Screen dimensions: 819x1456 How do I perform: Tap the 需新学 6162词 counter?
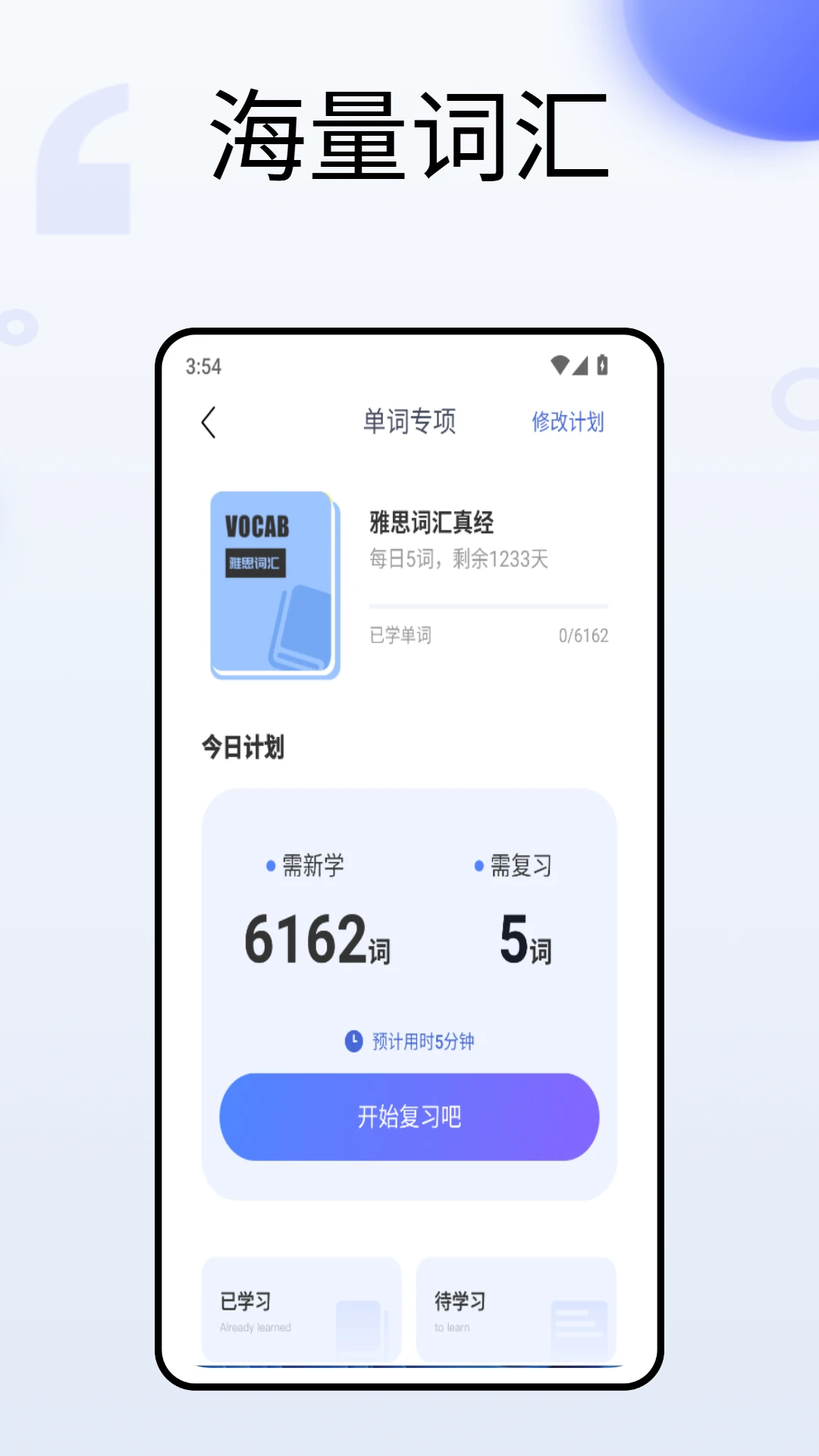[315, 938]
